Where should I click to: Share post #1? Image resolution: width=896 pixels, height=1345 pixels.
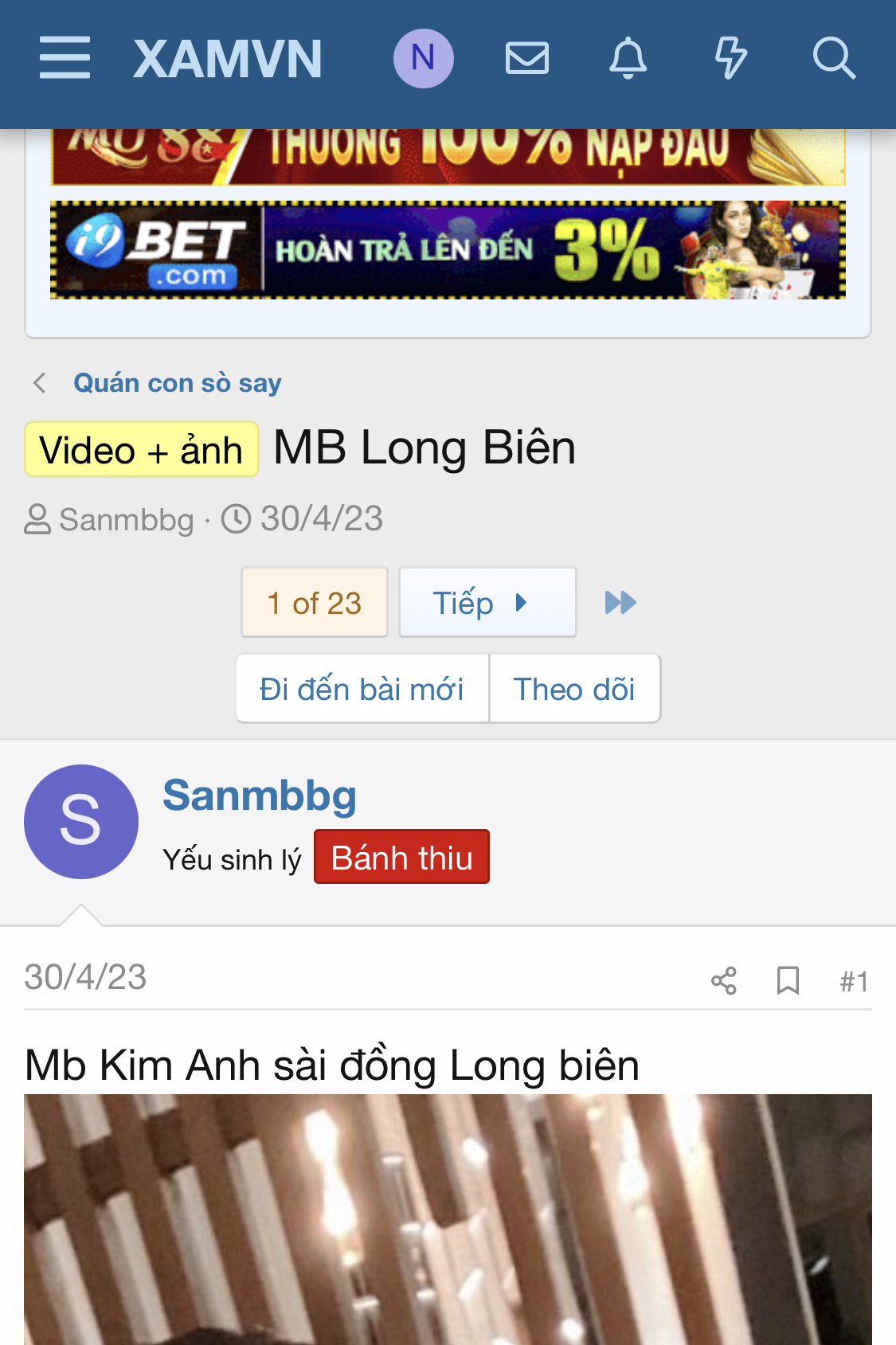click(x=723, y=980)
